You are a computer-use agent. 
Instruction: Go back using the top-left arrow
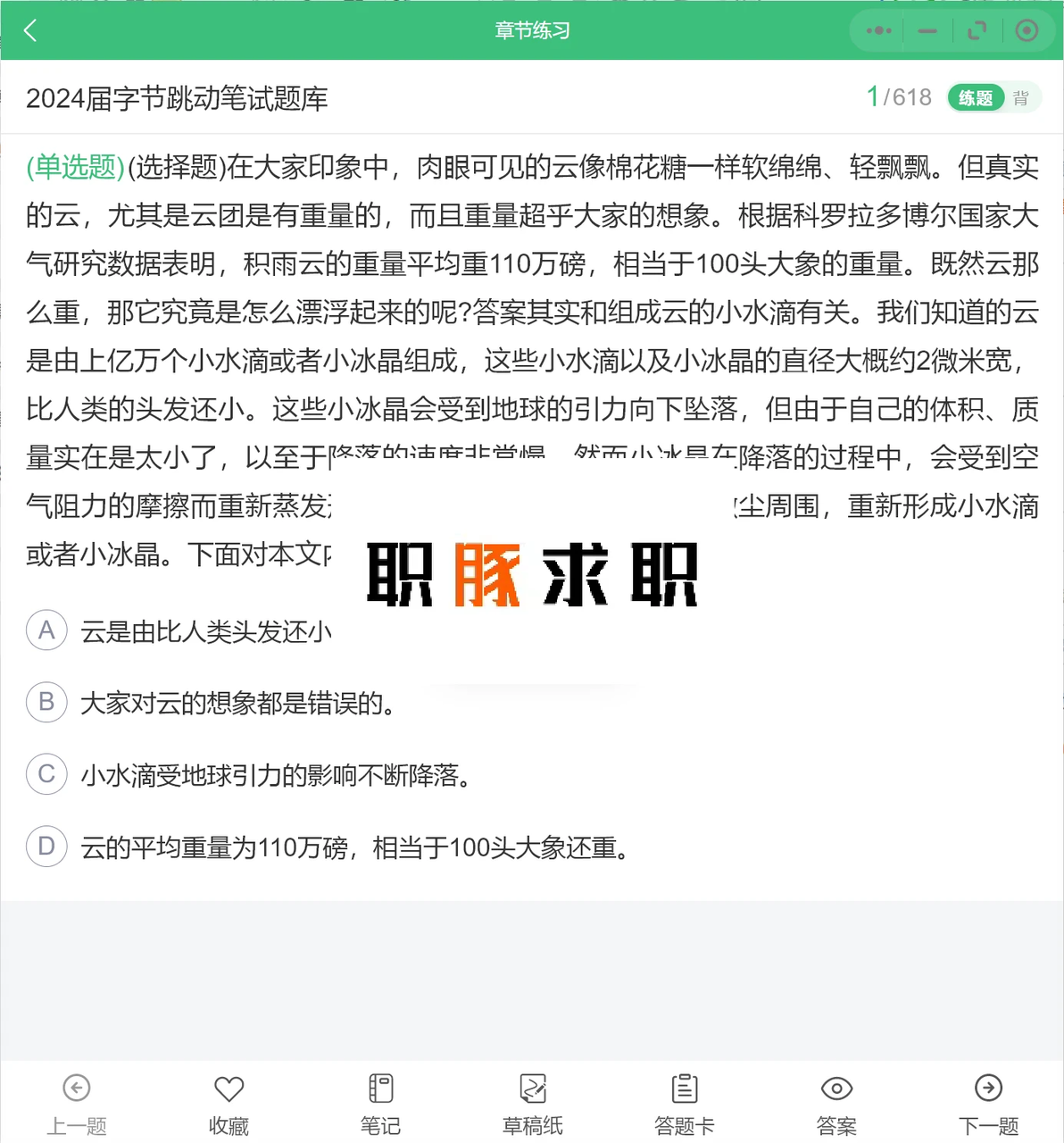pyautogui.click(x=30, y=30)
